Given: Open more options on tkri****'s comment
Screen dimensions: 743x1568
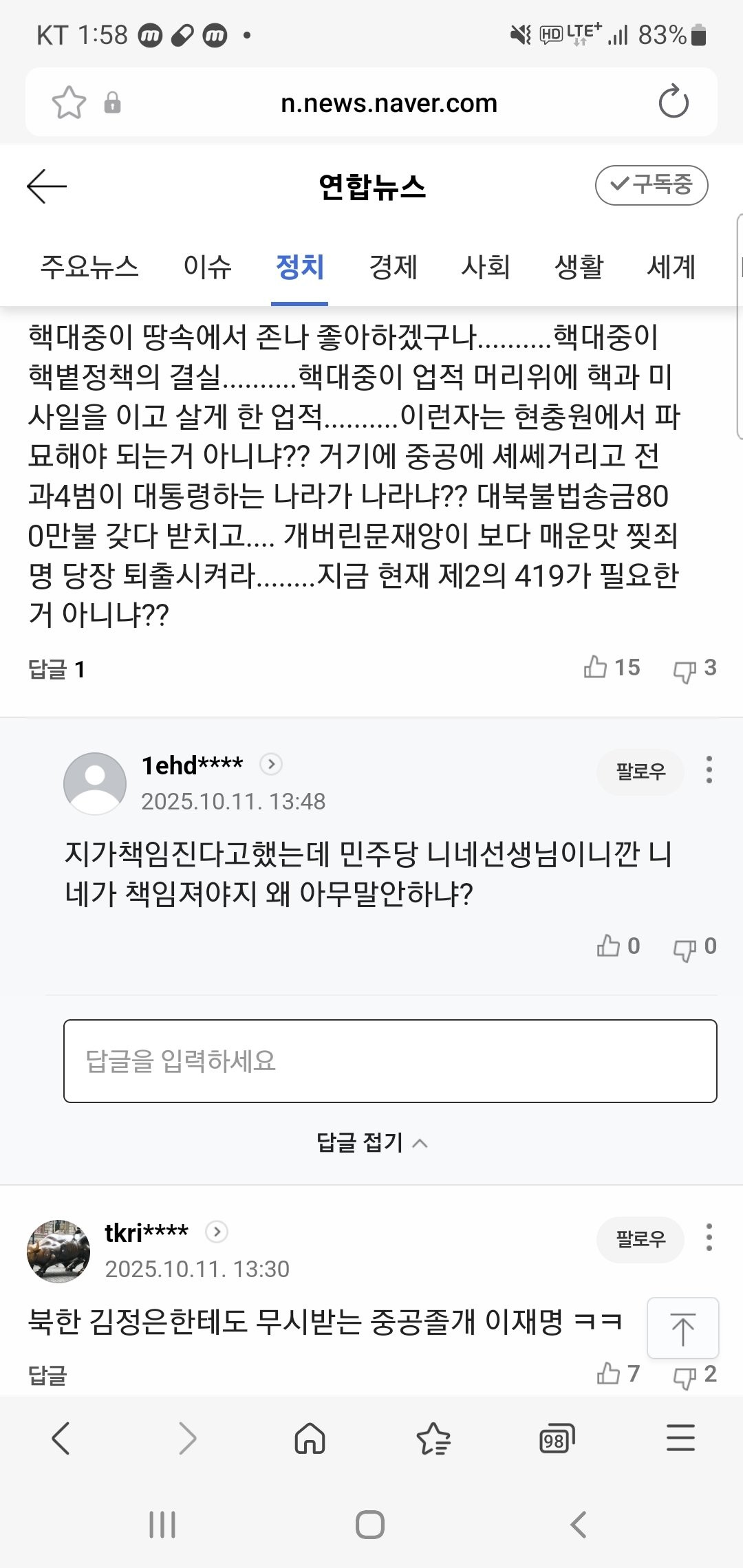Looking at the screenshot, I should tap(709, 1238).
